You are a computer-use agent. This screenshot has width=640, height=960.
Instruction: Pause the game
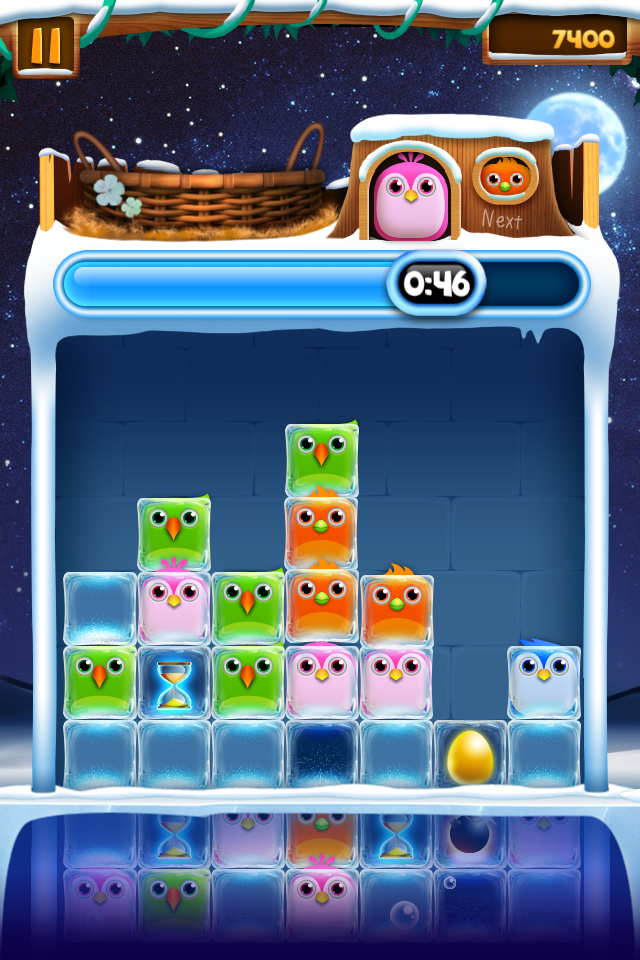(46, 46)
